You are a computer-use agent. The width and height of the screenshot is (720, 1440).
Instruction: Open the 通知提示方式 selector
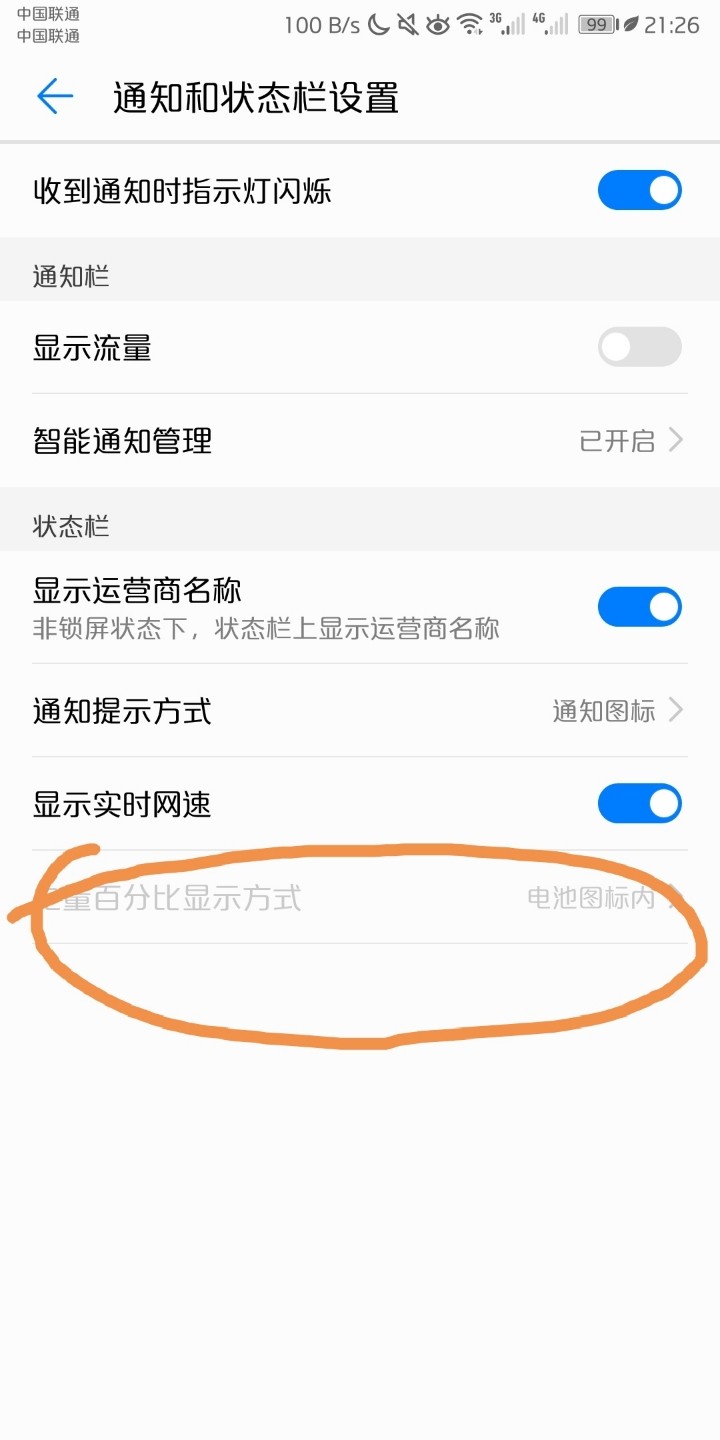point(360,711)
